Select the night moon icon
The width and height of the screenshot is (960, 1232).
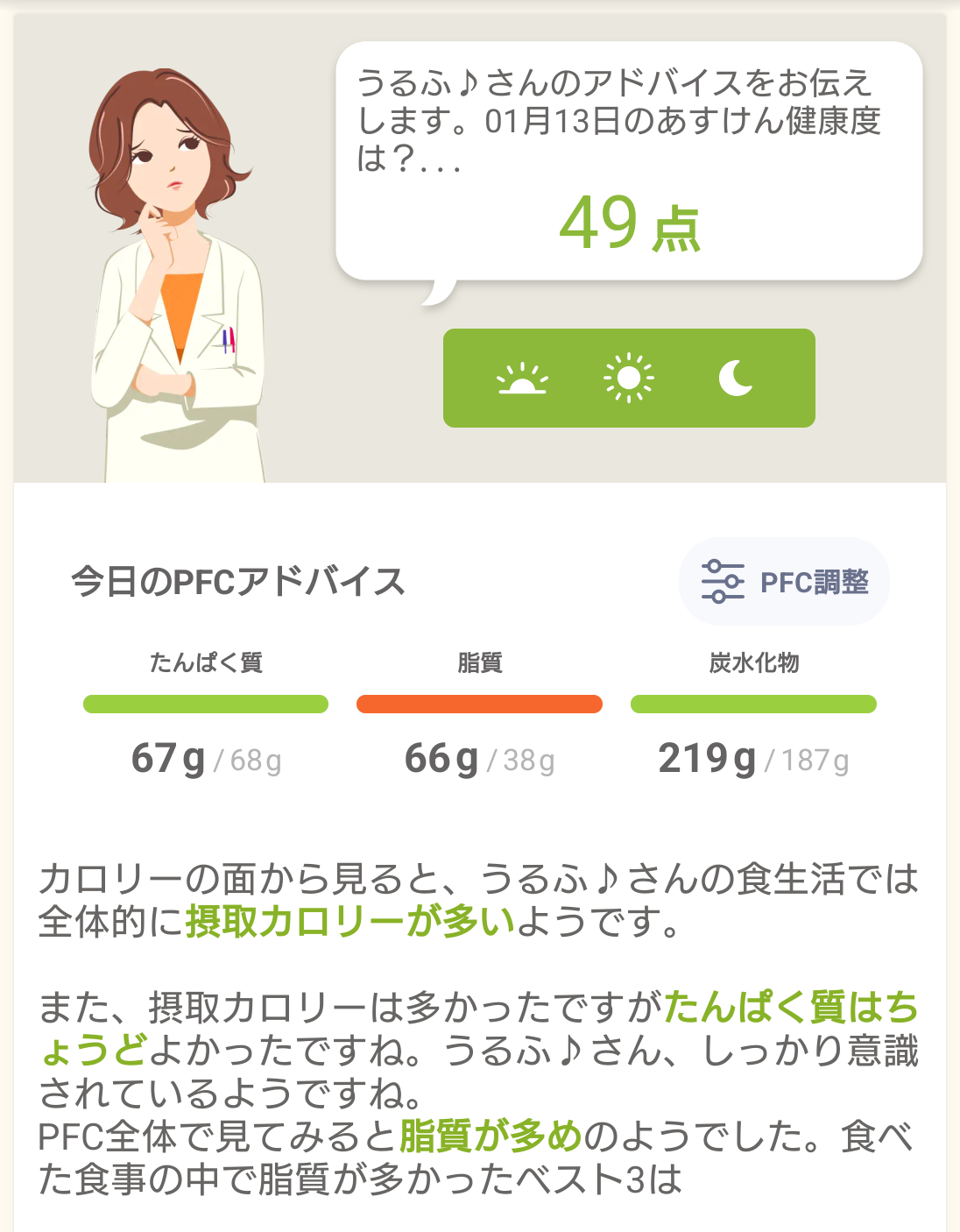pos(736,379)
